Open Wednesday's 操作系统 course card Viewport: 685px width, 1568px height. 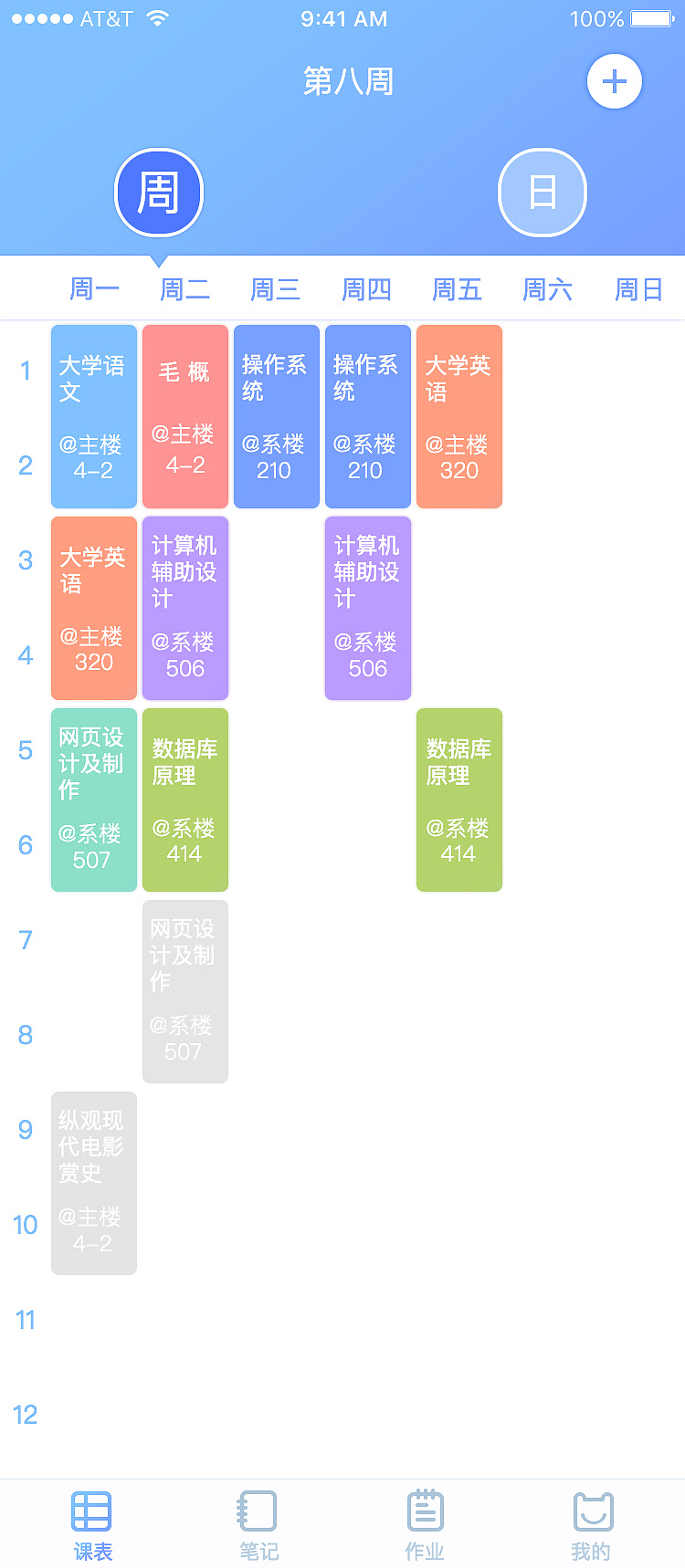pyautogui.click(x=277, y=416)
